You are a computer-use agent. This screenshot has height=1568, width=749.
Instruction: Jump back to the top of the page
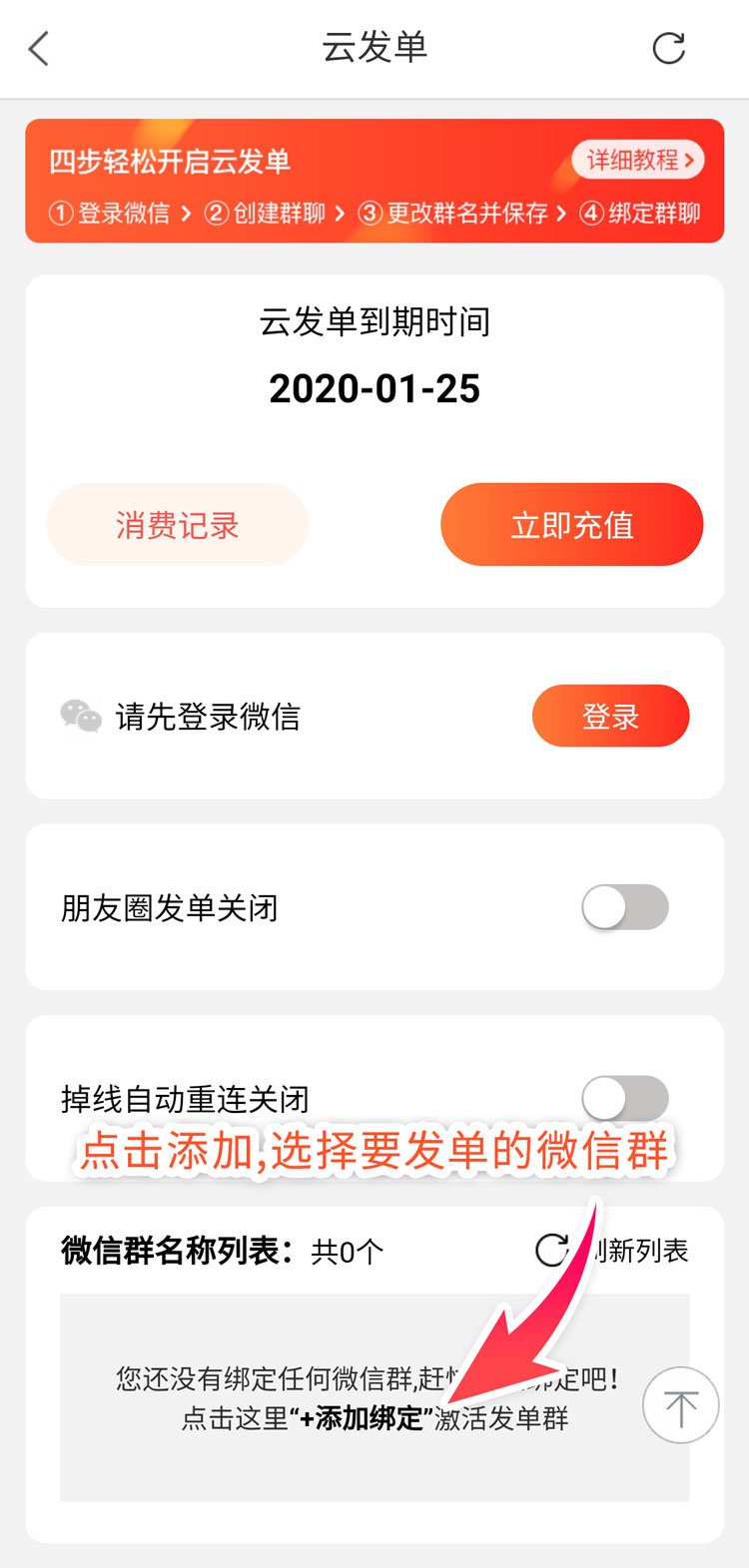680,1404
